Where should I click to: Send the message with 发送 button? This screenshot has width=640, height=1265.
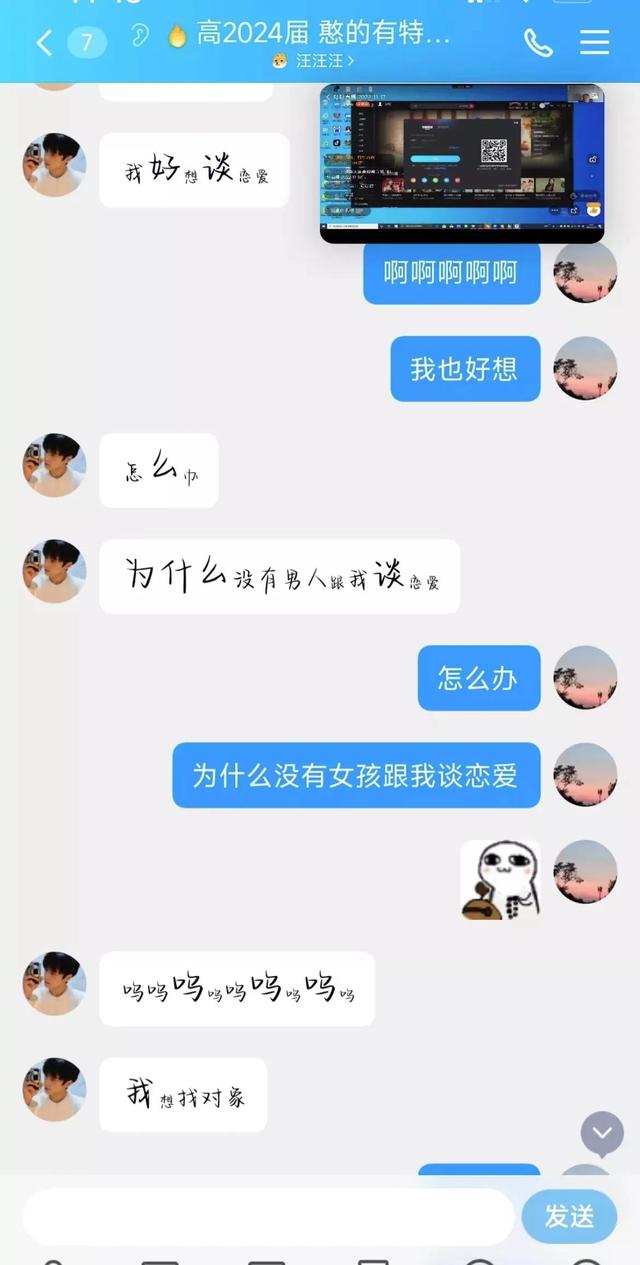(569, 1216)
